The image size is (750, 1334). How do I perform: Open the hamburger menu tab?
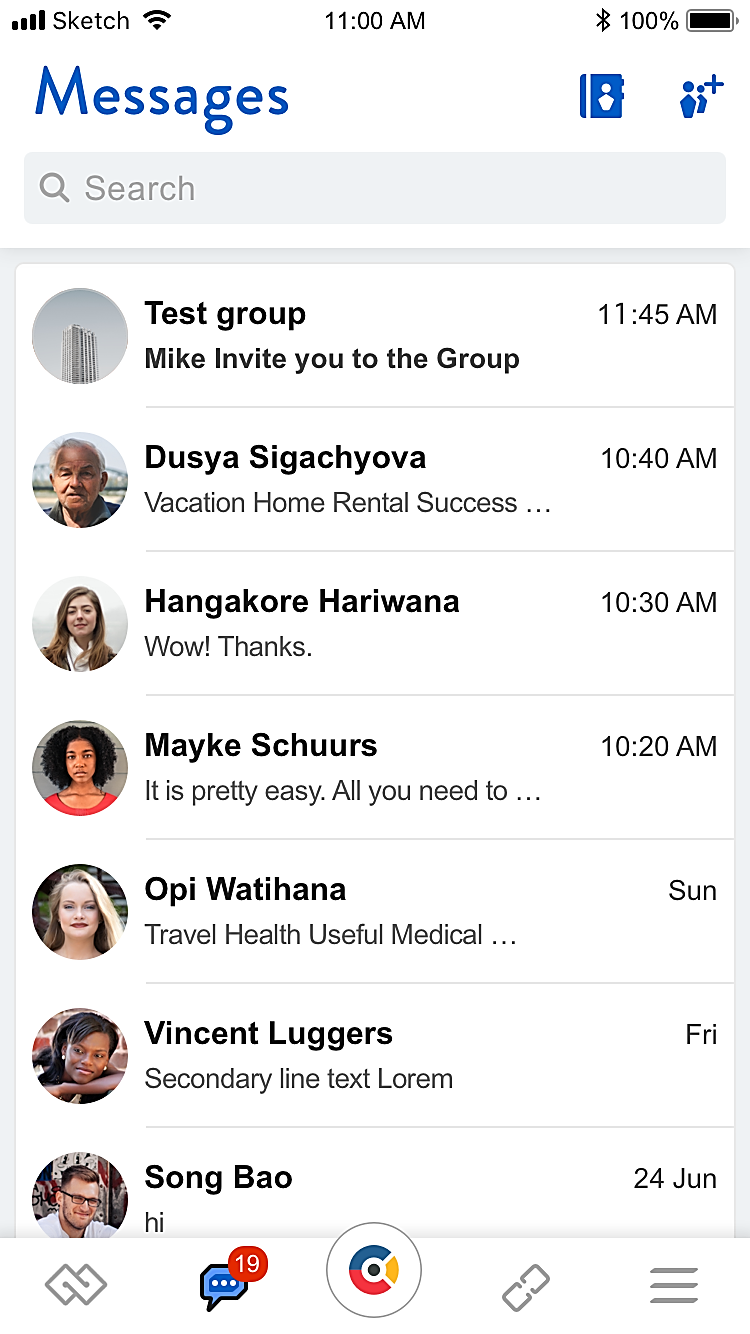pyautogui.click(x=674, y=1285)
